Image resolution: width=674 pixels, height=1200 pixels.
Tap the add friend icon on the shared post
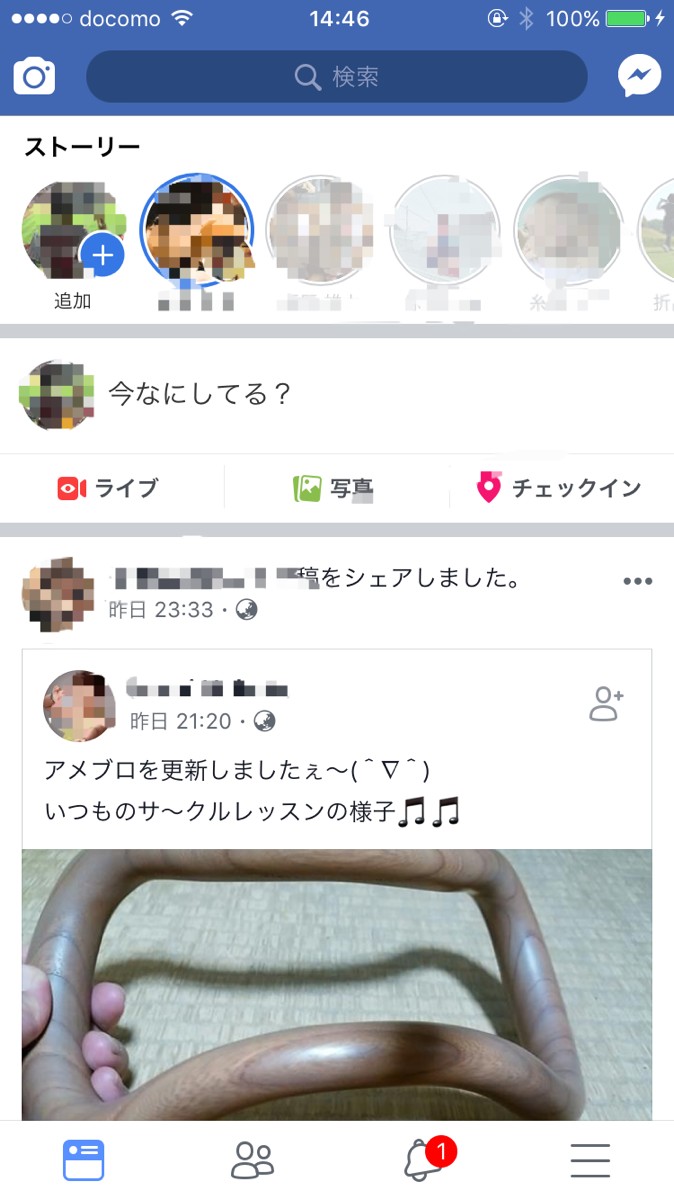(606, 704)
